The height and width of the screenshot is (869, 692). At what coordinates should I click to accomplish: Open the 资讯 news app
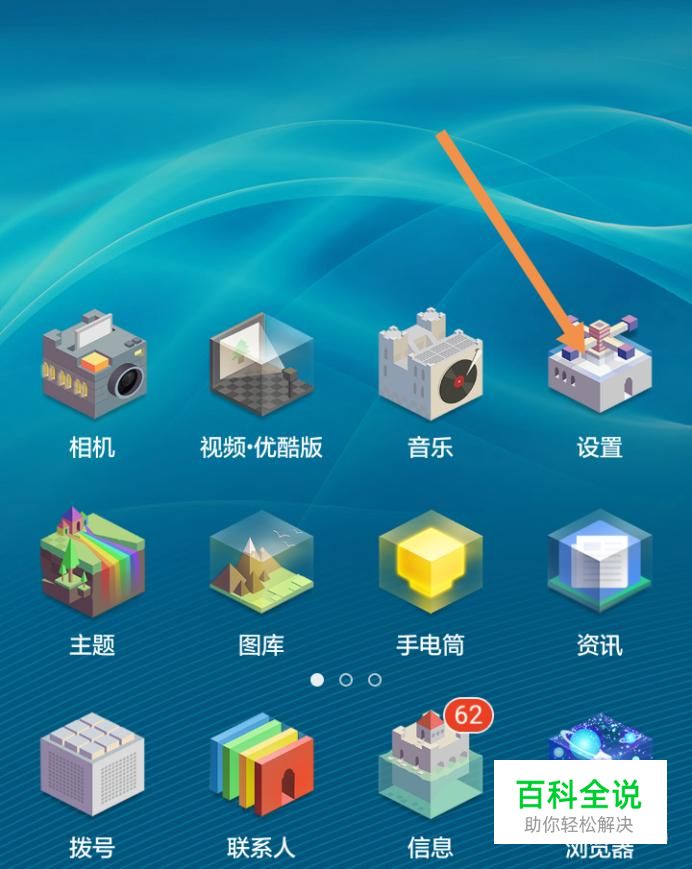pyautogui.click(x=599, y=562)
